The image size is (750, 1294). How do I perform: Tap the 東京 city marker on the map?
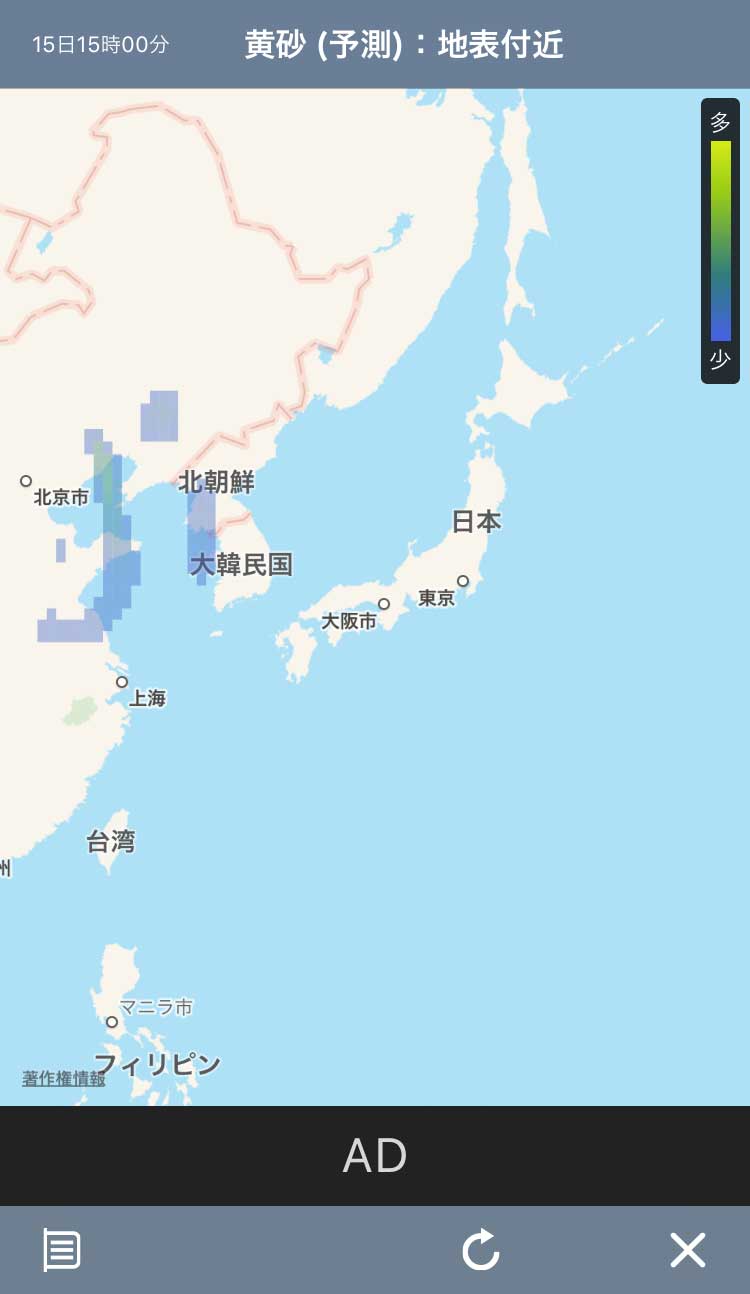pos(463,580)
